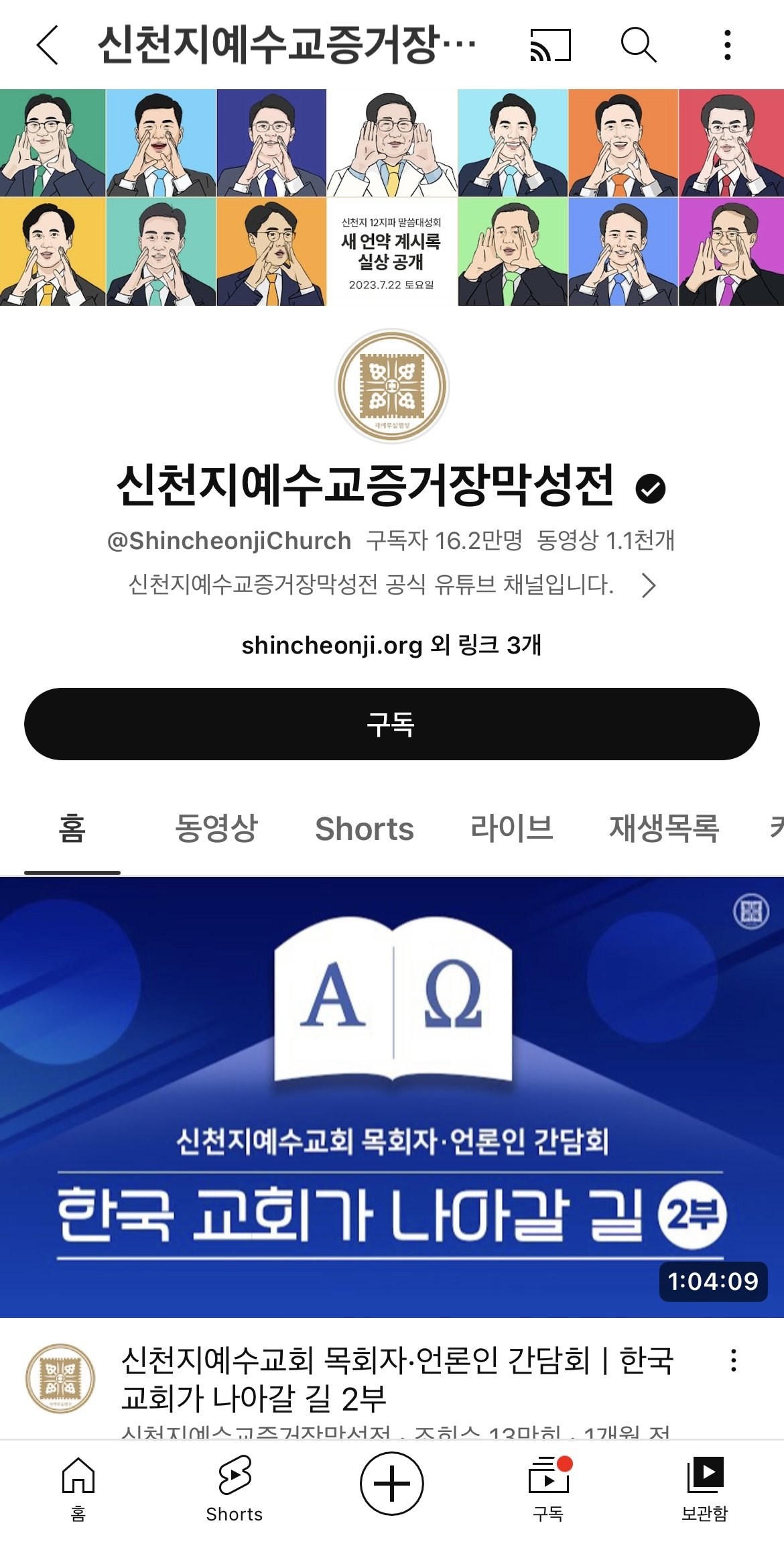Open Shorts in bottom navigation
Viewport: 784px width, 1556px height.
tap(235, 1487)
